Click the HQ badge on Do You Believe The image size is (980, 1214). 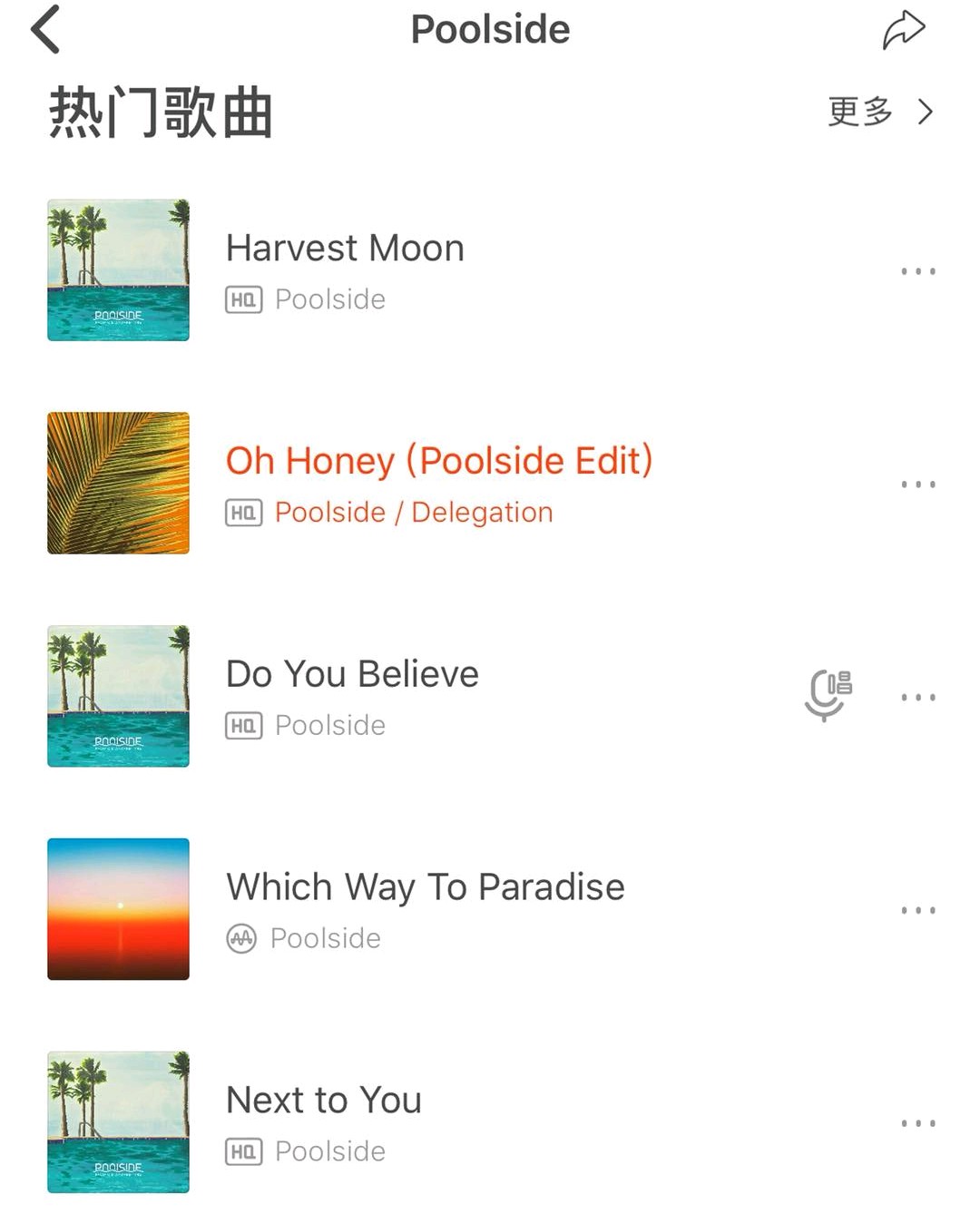[241, 725]
